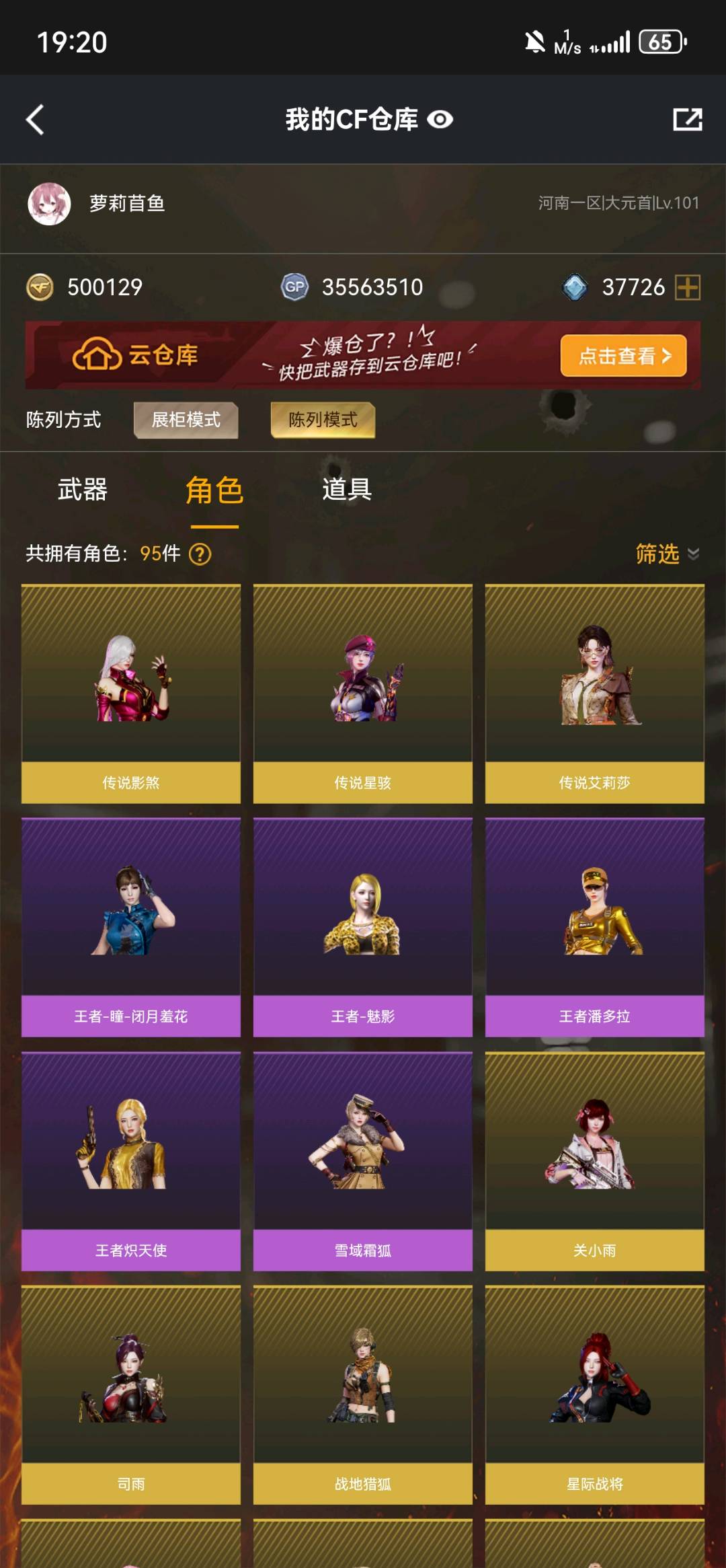Switch to 展柜模式 display mode

[x=186, y=420]
